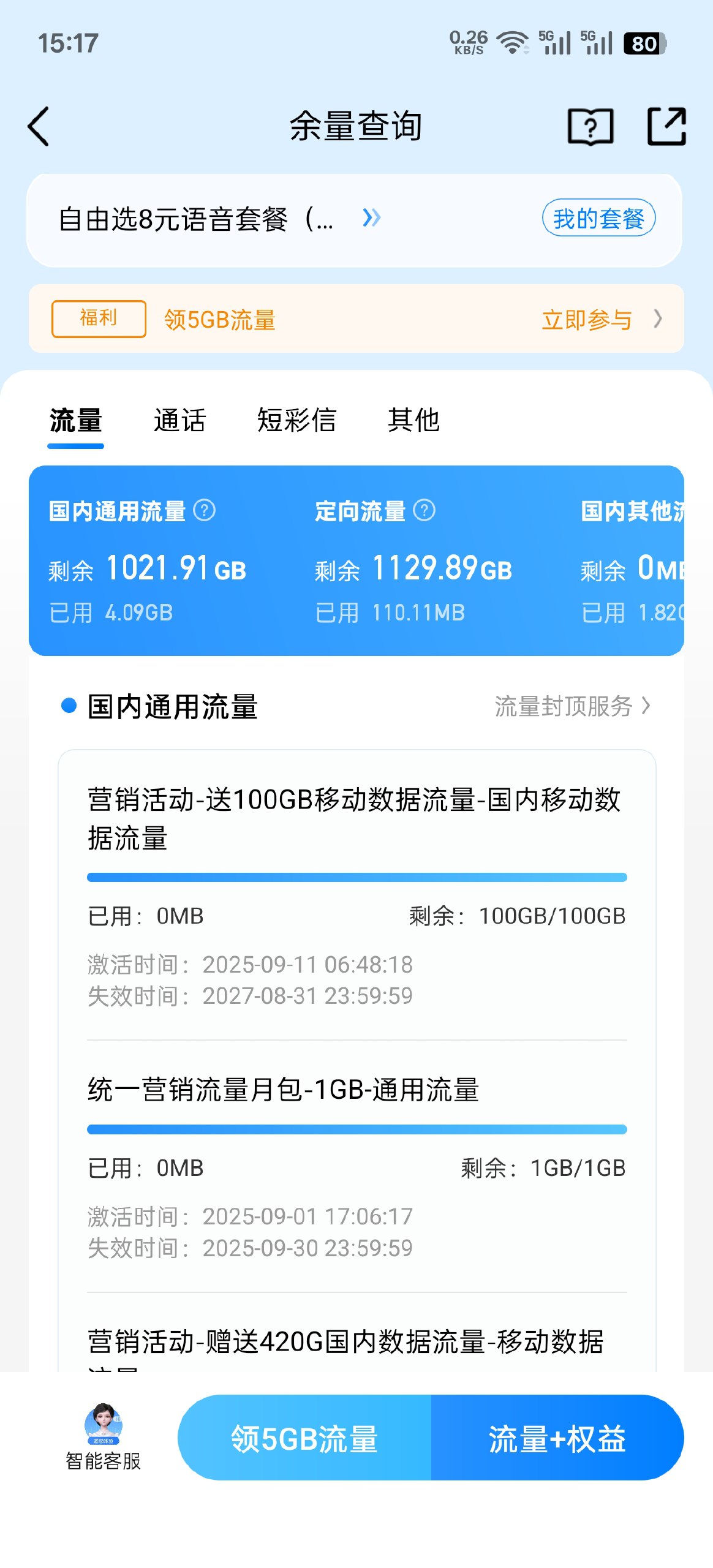Expand the 自由选8元语音套餐 plan name
The height and width of the screenshot is (1568, 713).
pos(371,218)
